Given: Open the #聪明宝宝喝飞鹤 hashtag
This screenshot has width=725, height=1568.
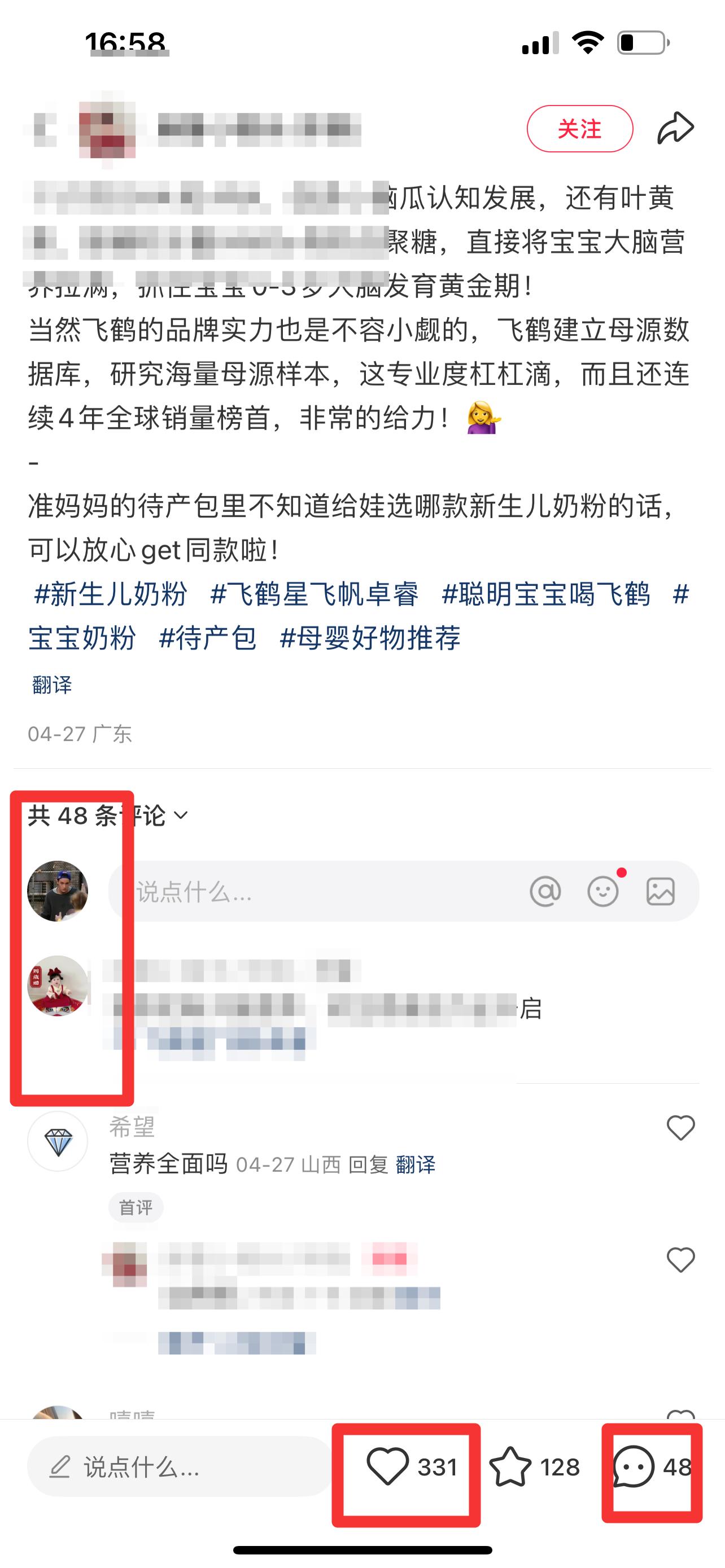Looking at the screenshot, I should [x=546, y=593].
